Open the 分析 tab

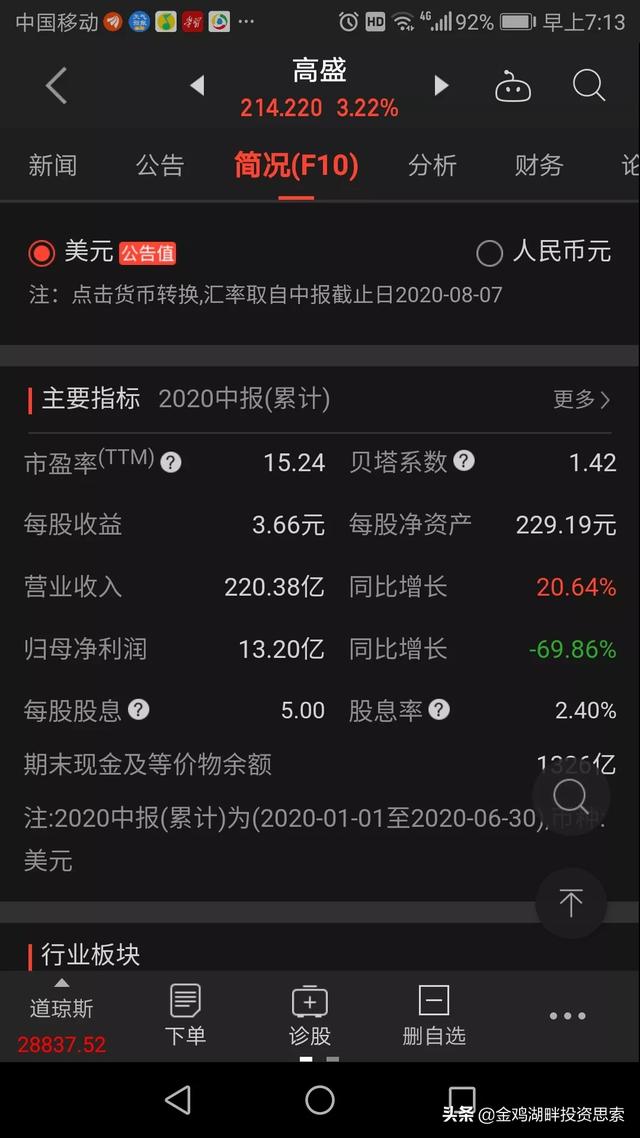click(432, 165)
